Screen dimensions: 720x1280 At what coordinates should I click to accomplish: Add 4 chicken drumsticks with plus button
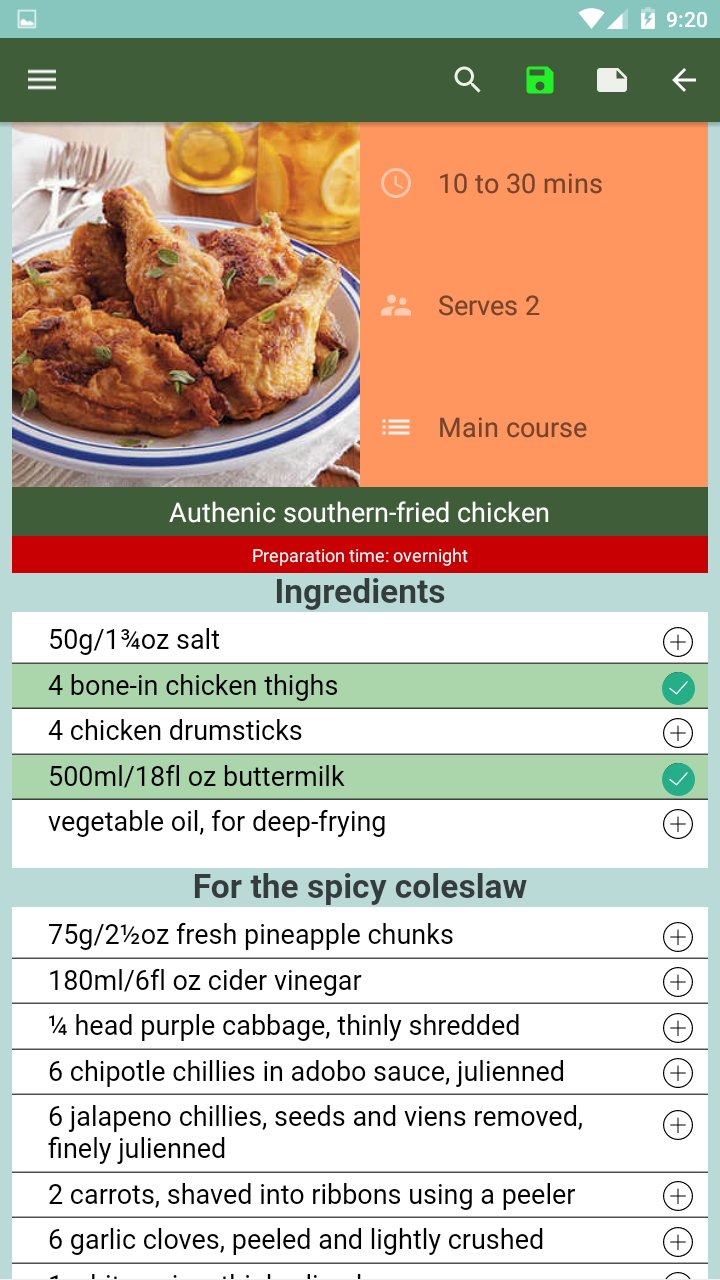[x=678, y=732]
